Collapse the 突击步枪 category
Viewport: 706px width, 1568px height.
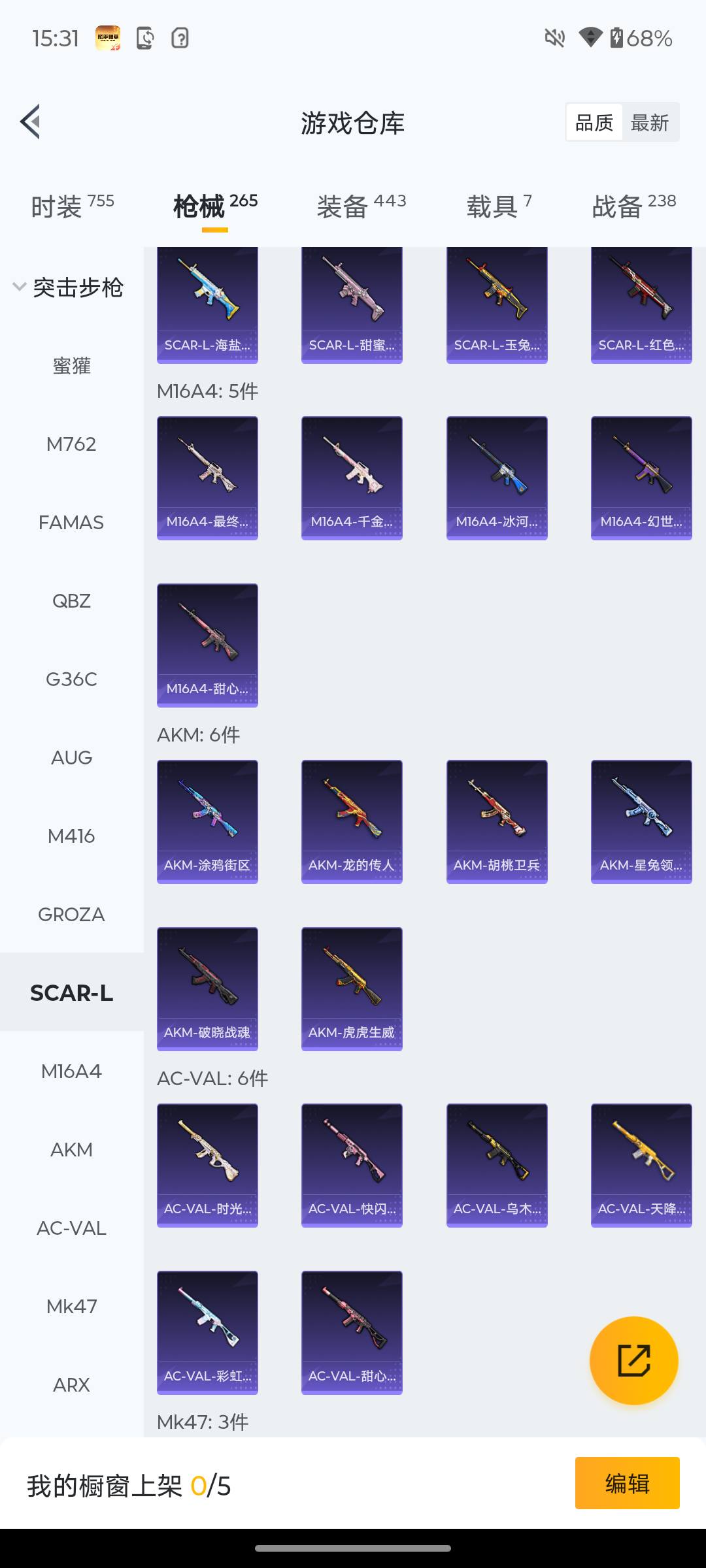click(x=69, y=287)
